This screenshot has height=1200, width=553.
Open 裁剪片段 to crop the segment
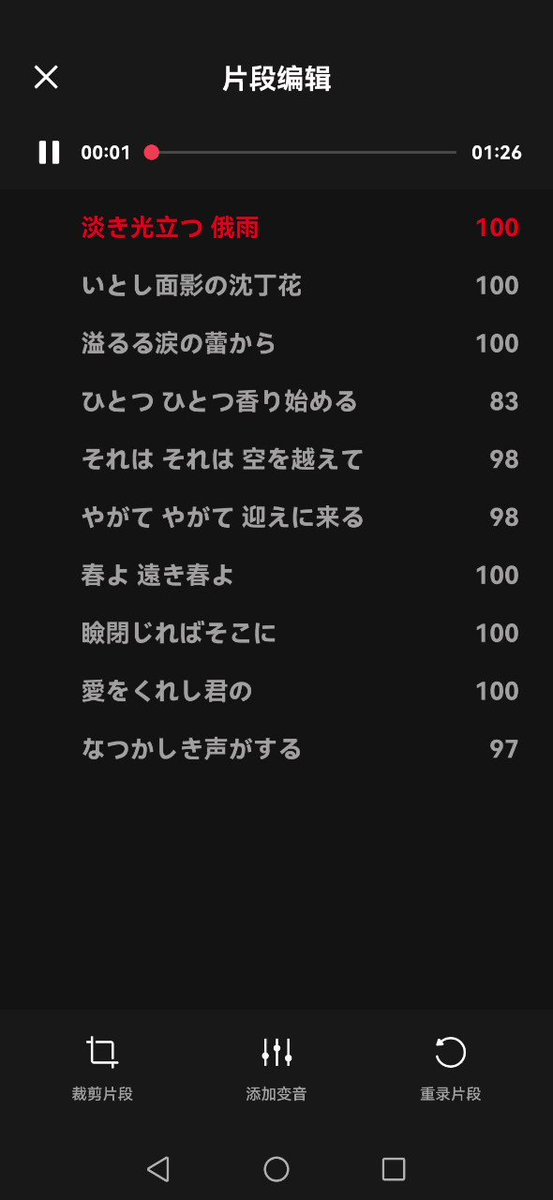tap(102, 1068)
